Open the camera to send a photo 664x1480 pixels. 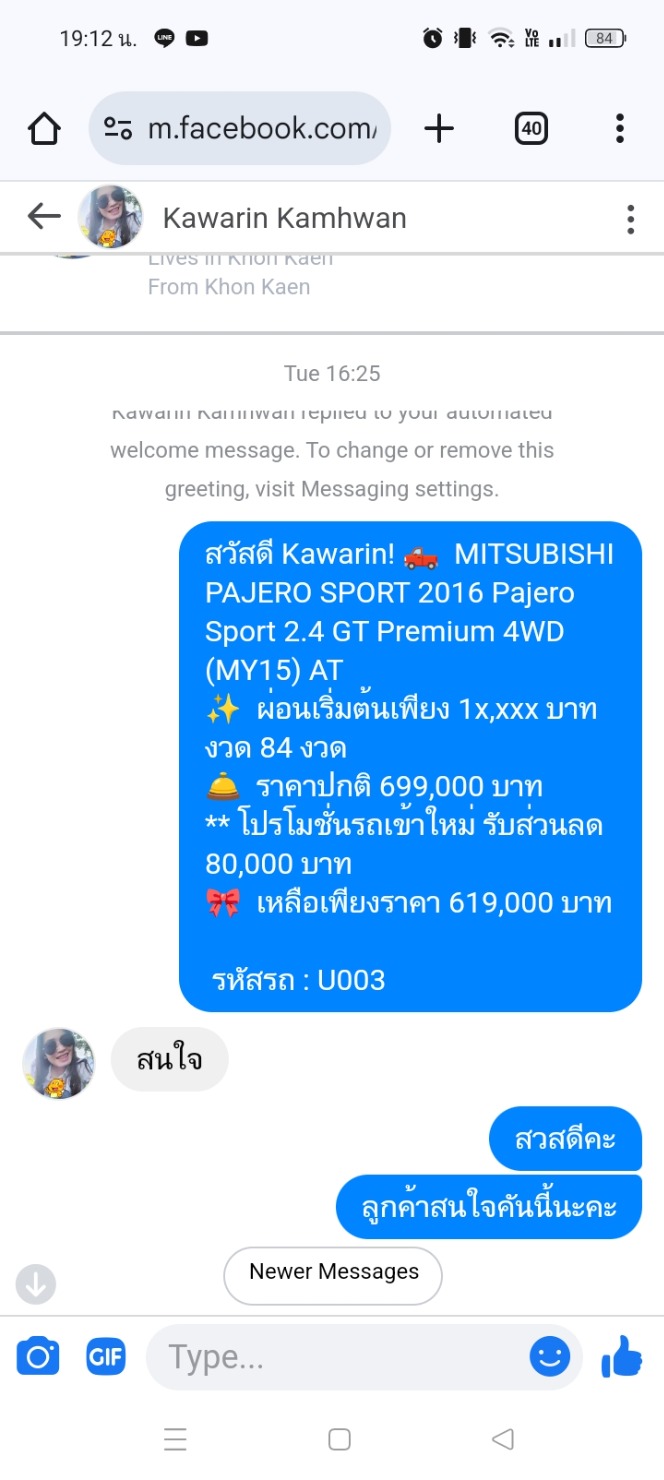tap(38, 1357)
